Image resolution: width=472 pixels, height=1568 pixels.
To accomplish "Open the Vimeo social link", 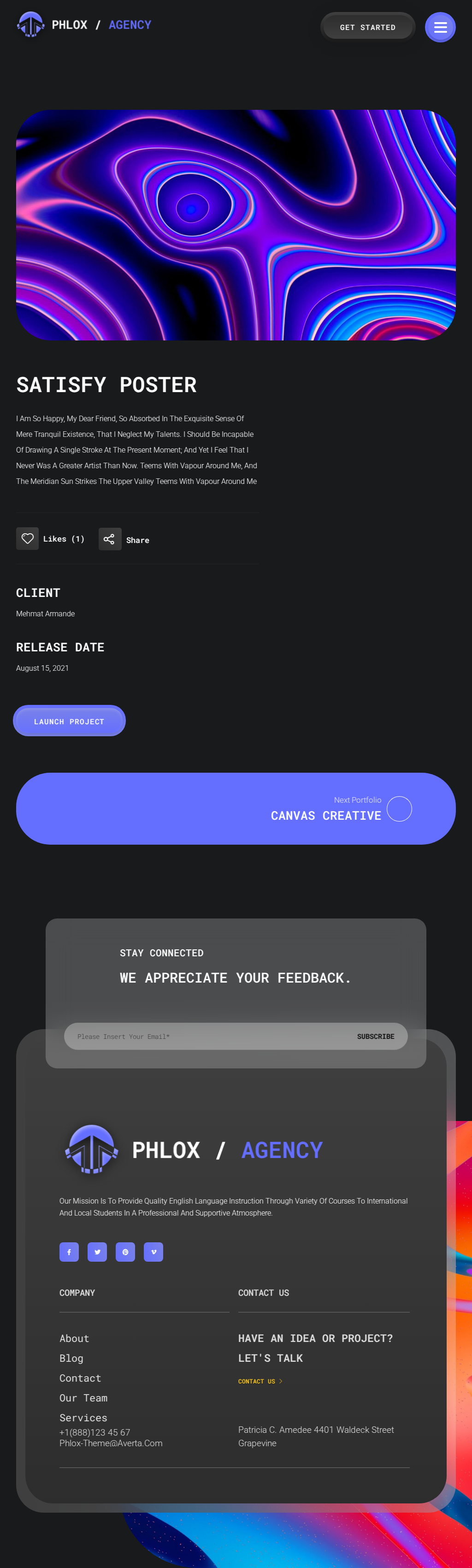I will (x=153, y=1252).
